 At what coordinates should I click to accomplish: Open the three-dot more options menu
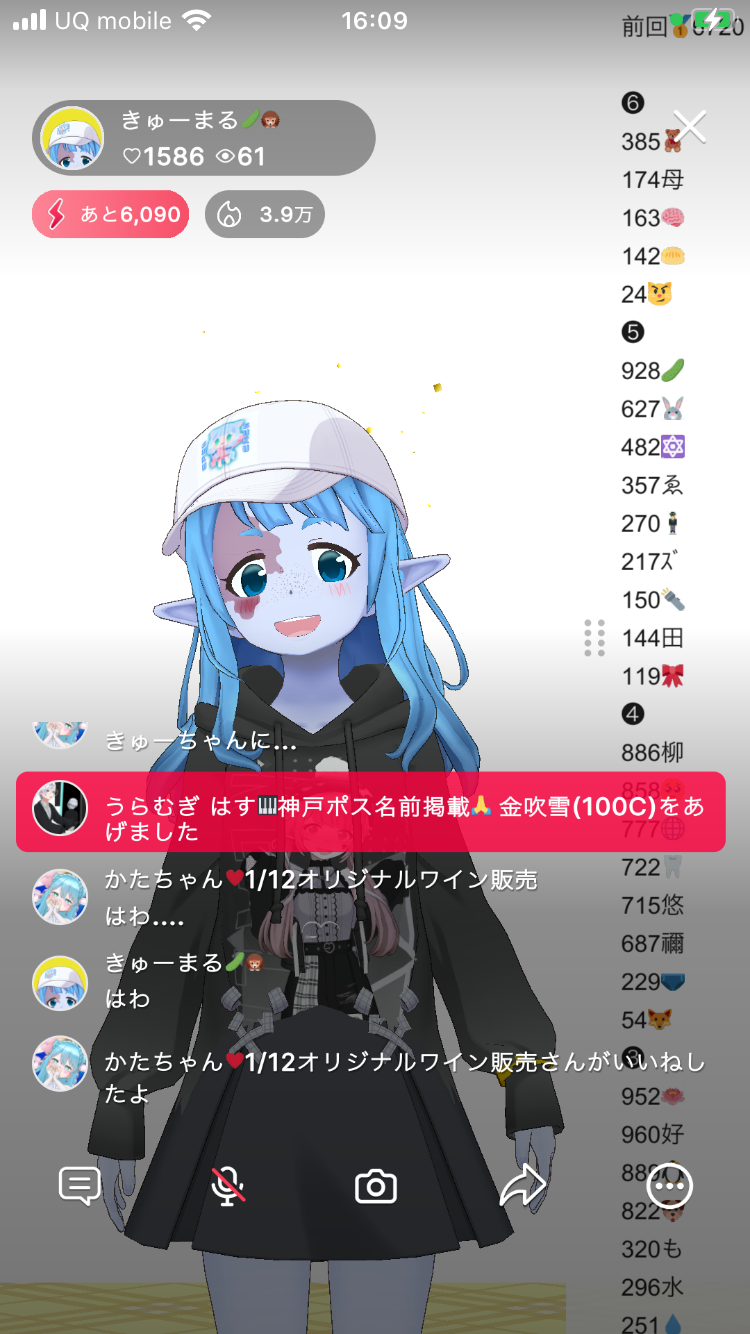pyautogui.click(x=670, y=1186)
